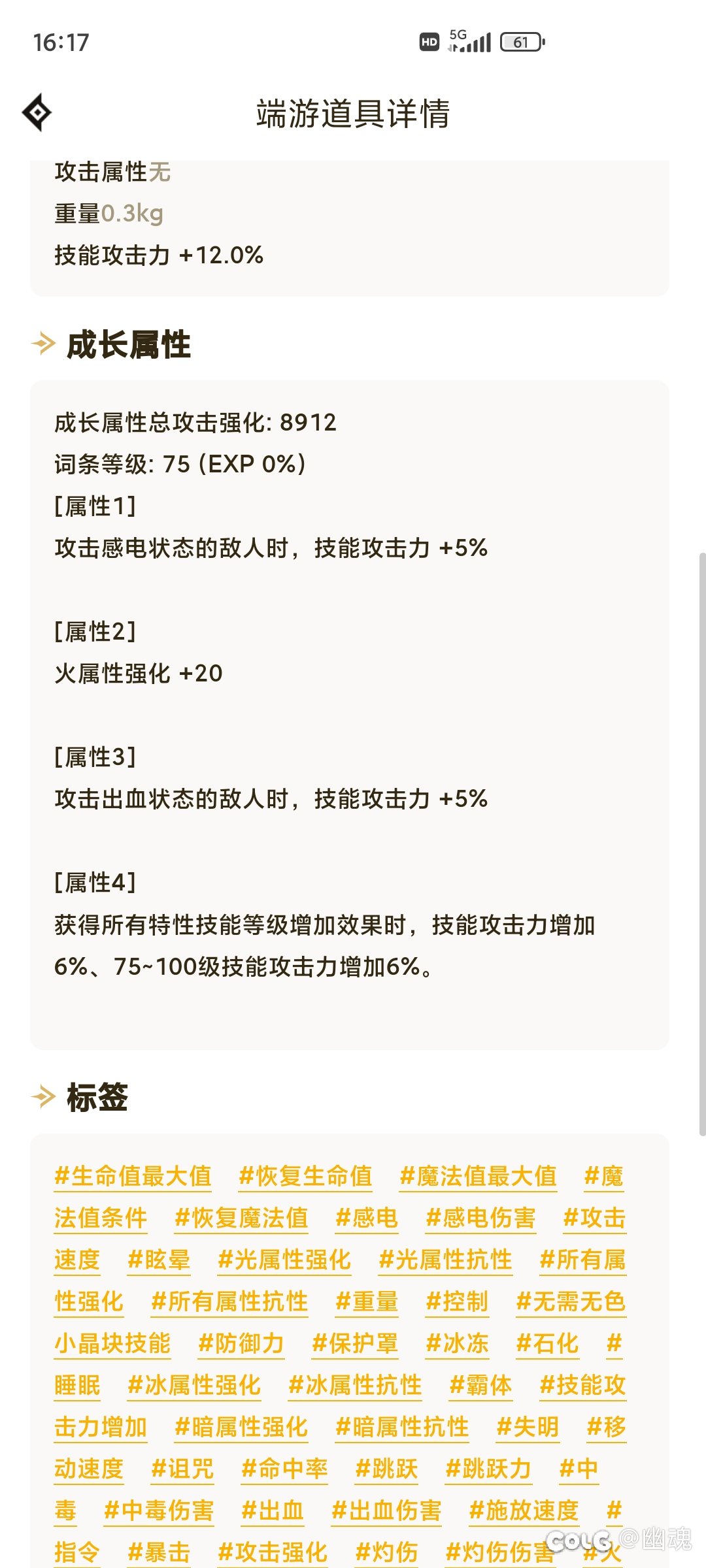Select the #魔法值最大值 tag

(x=478, y=1176)
